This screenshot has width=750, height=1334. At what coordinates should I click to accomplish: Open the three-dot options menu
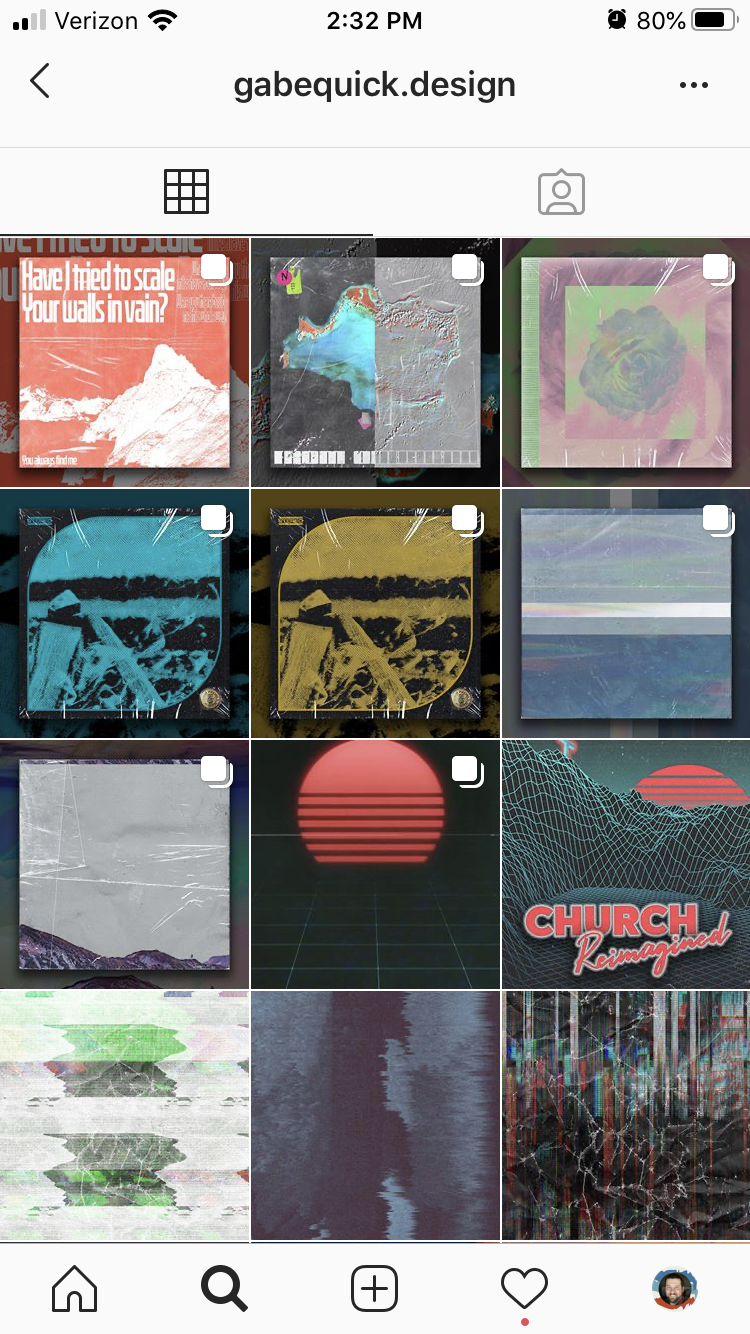tap(693, 85)
